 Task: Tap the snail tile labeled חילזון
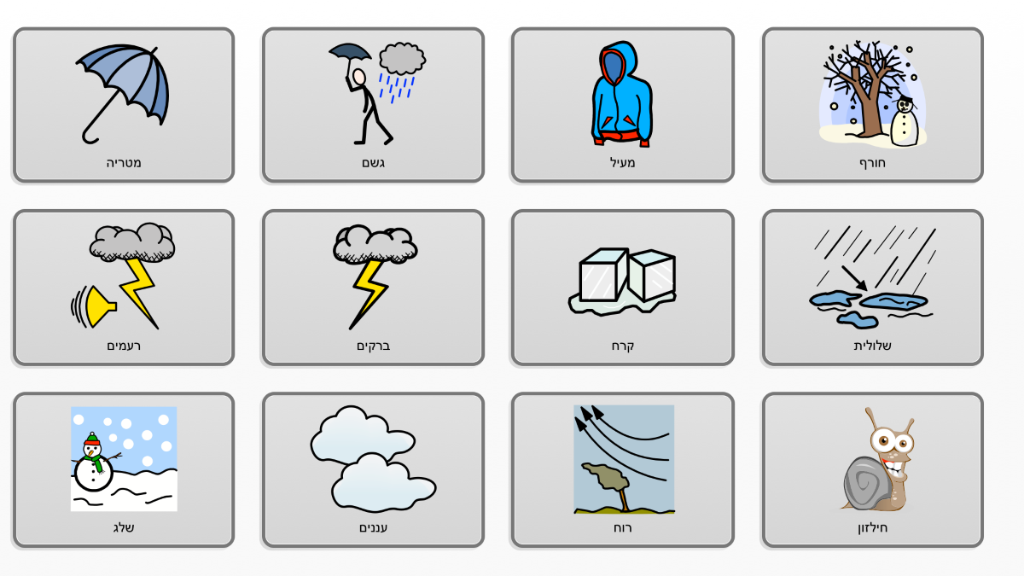coord(872,470)
